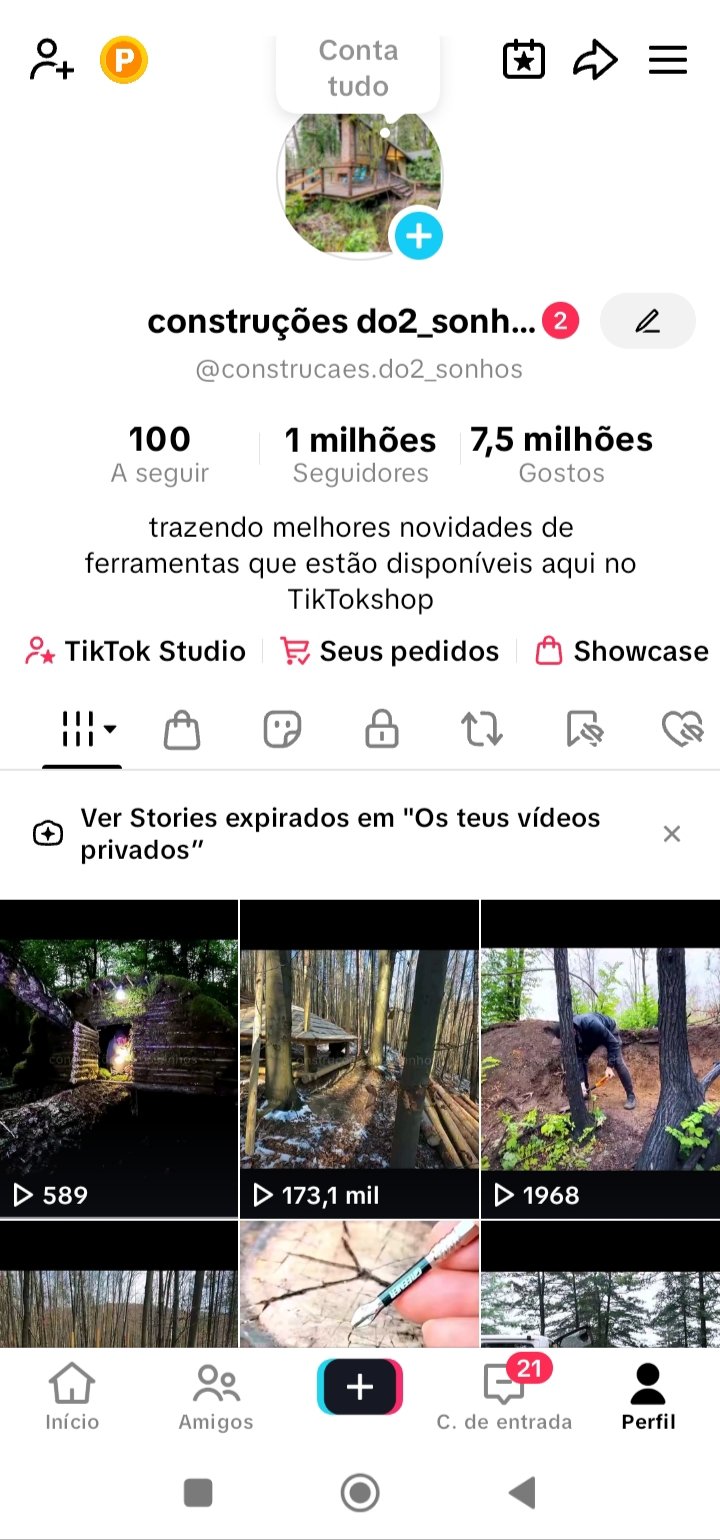
Task: Share this profile
Action: coord(595,60)
